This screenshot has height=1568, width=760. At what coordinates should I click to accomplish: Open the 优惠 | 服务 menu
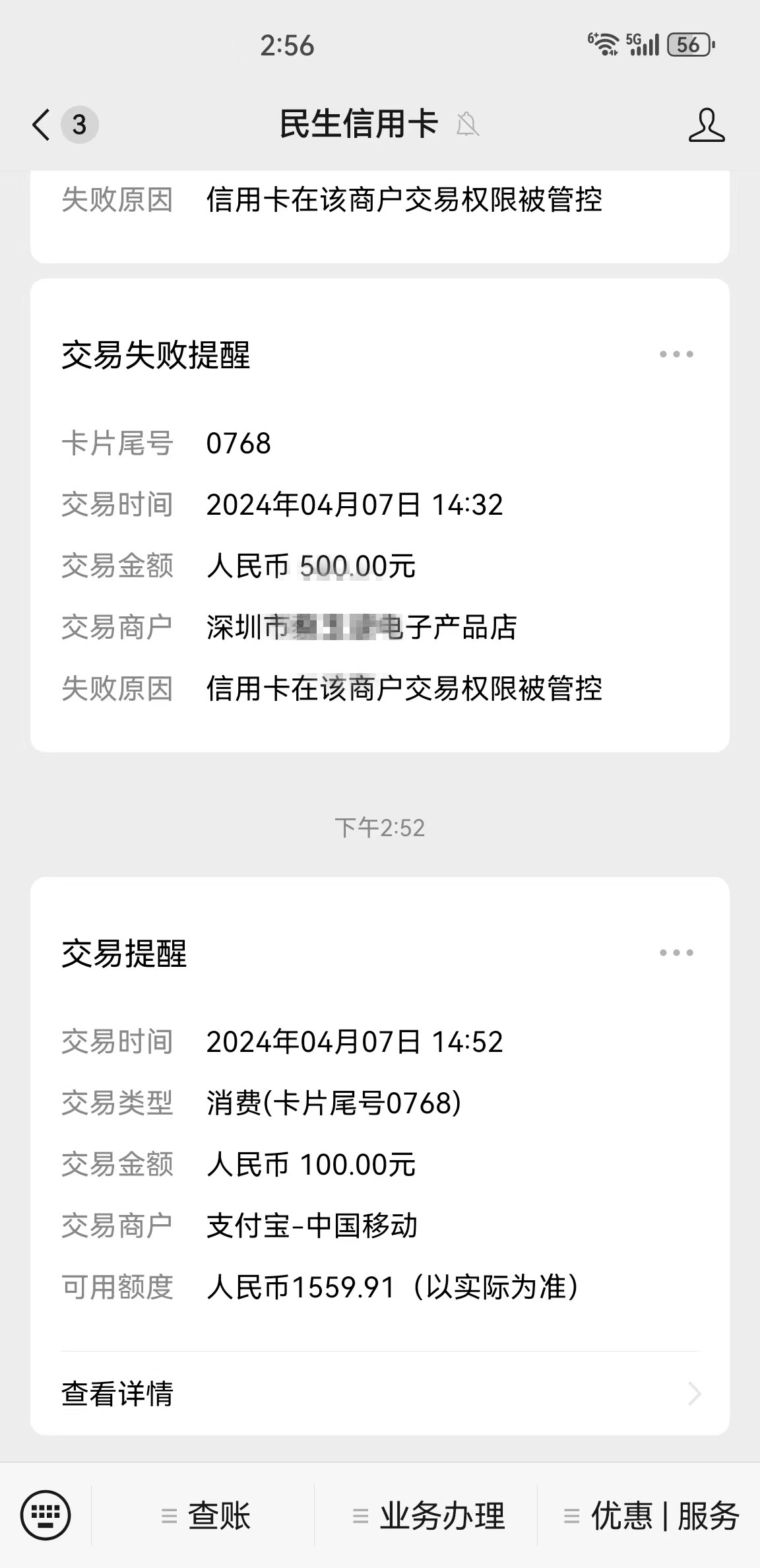pyautogui.click(x=649, y=1515)
